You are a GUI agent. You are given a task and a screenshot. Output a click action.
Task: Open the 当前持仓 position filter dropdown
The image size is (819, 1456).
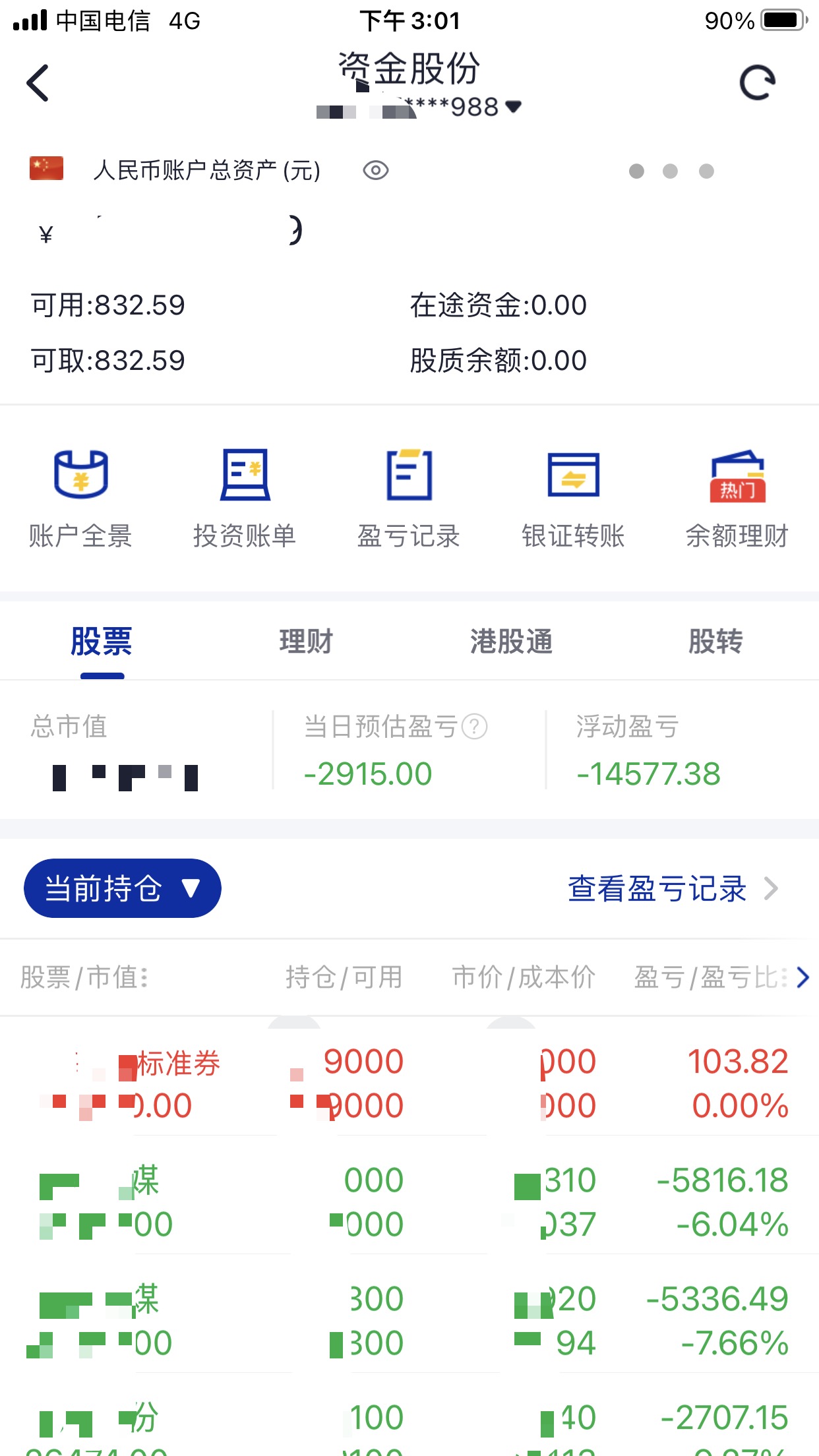122,888
